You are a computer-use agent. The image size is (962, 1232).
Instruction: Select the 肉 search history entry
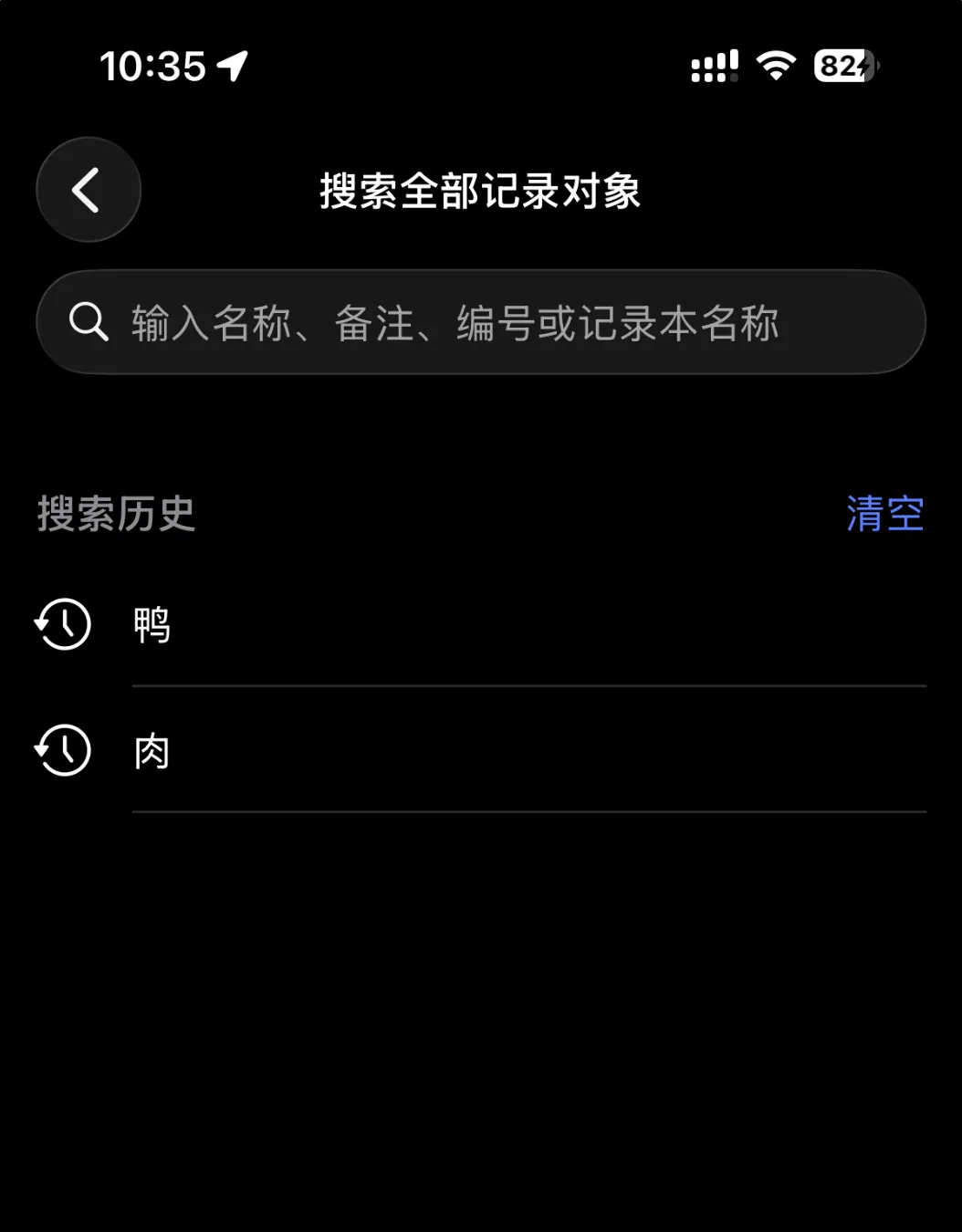coord(481,751)
